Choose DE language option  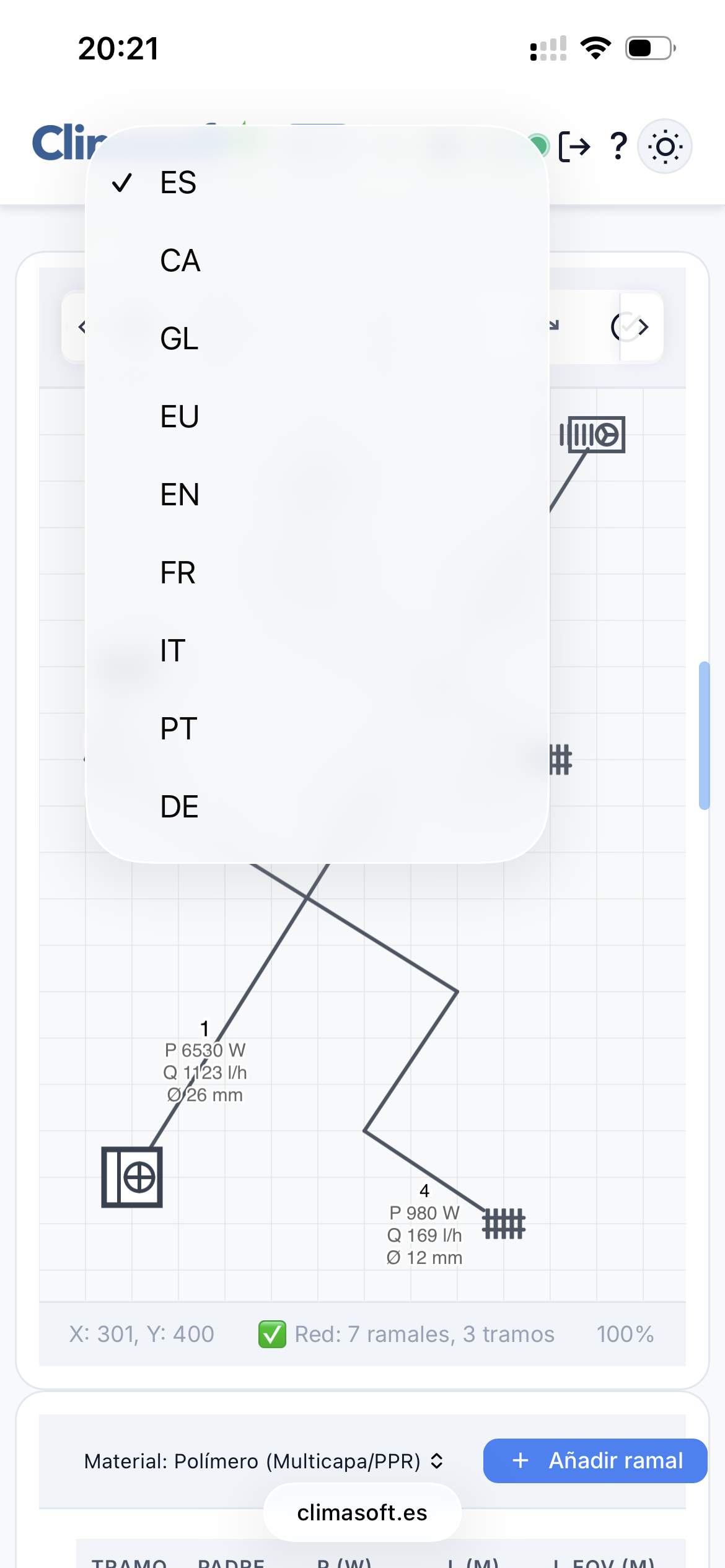pos(179,807)
